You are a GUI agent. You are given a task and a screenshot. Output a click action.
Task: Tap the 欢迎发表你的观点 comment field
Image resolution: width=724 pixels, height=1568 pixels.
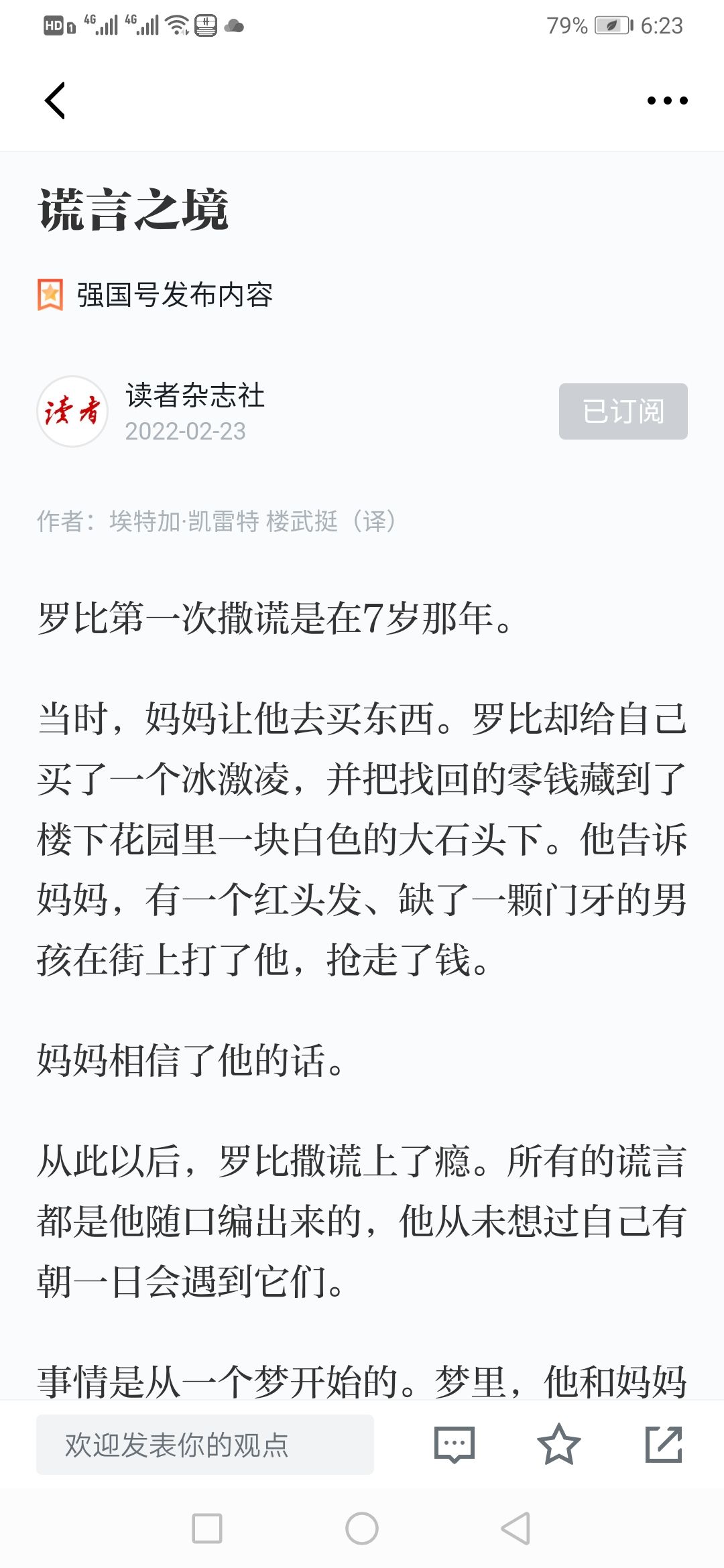tap(205, 1445)
